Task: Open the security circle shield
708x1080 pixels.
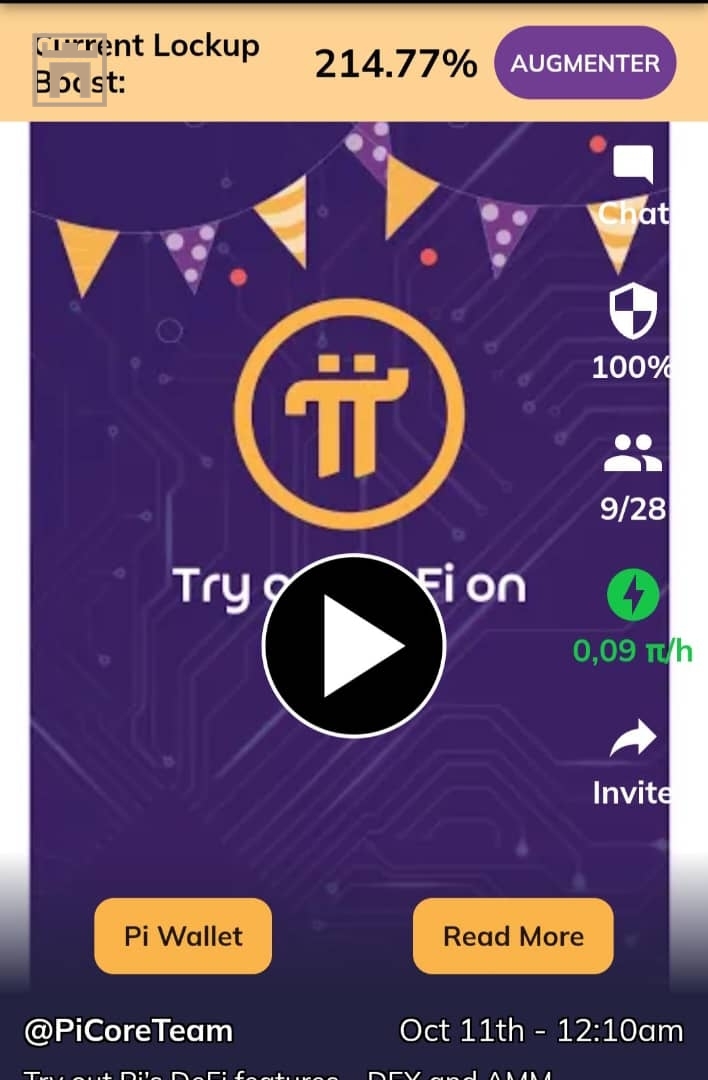Action: 633,311
